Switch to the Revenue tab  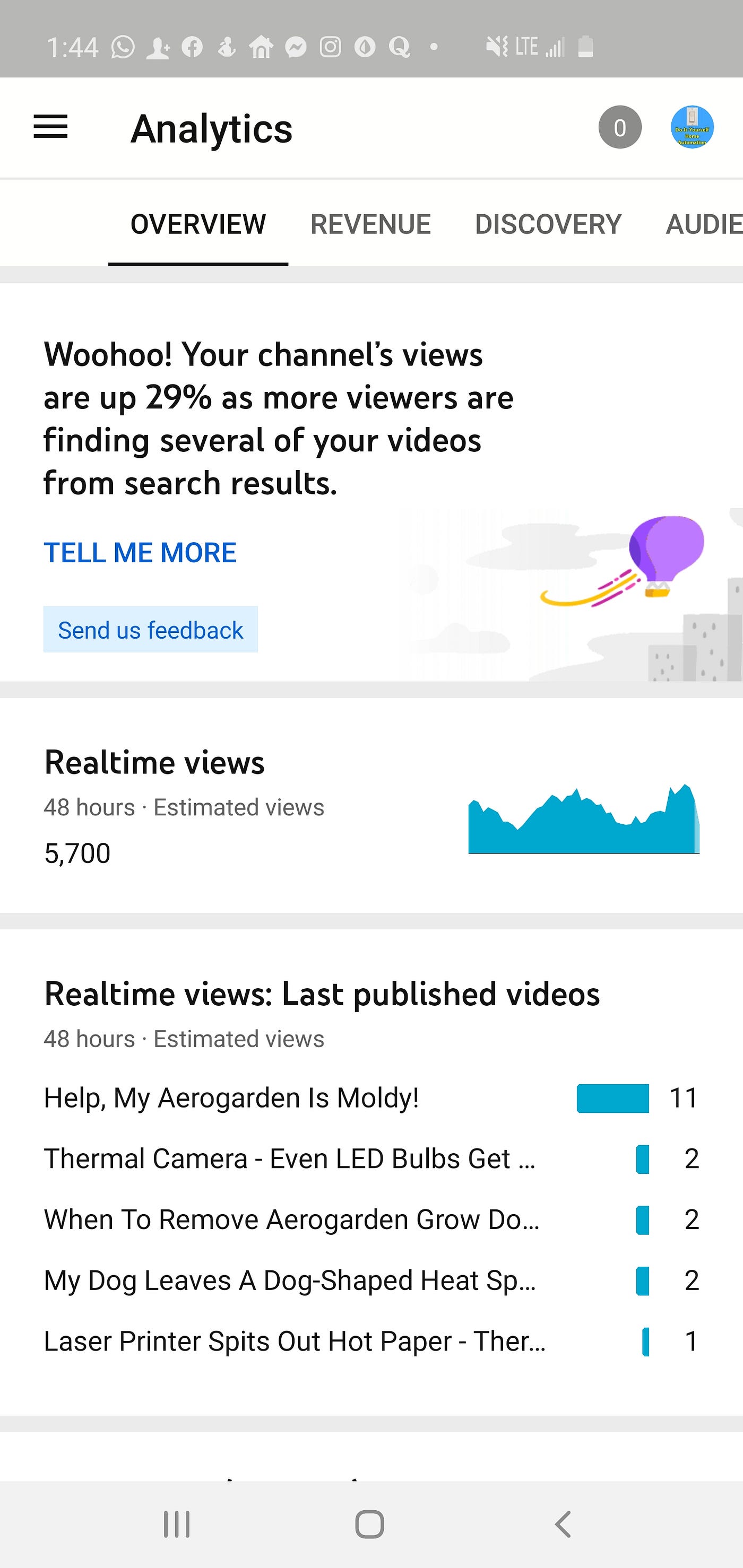[x=370, y=224]
